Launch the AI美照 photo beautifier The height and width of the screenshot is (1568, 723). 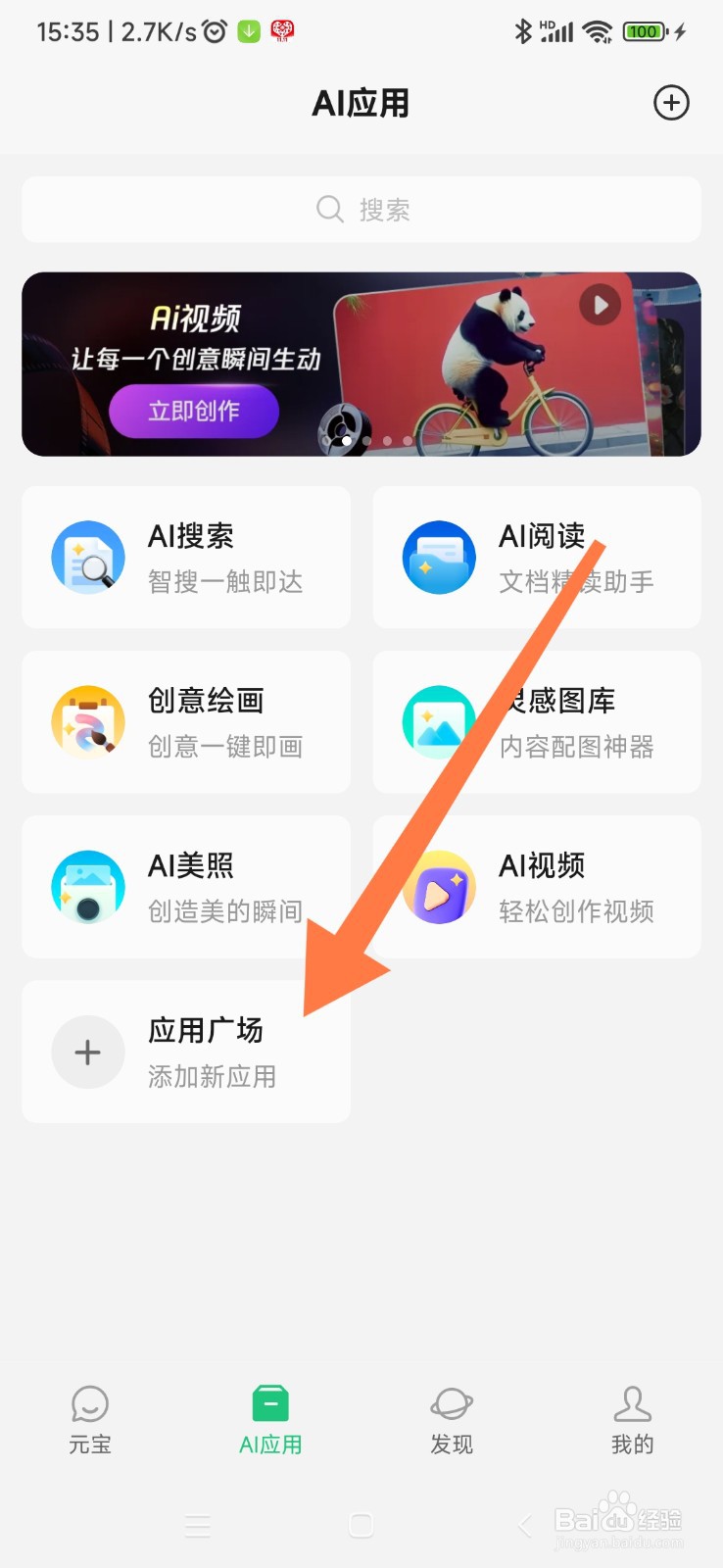coord(186,886)
